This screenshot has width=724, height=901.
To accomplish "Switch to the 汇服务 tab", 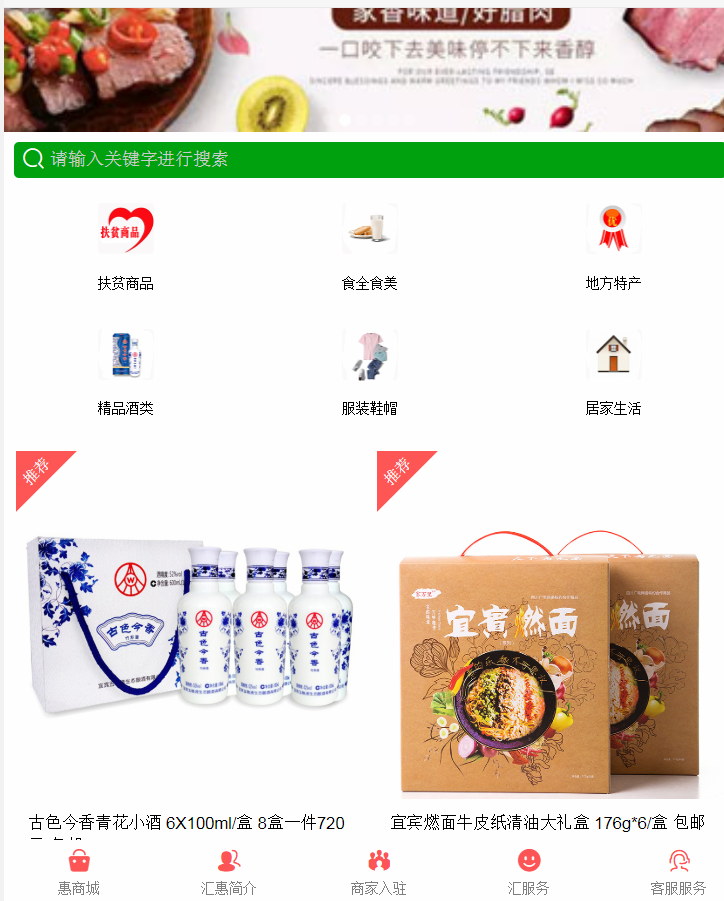I will pos(529,872).
